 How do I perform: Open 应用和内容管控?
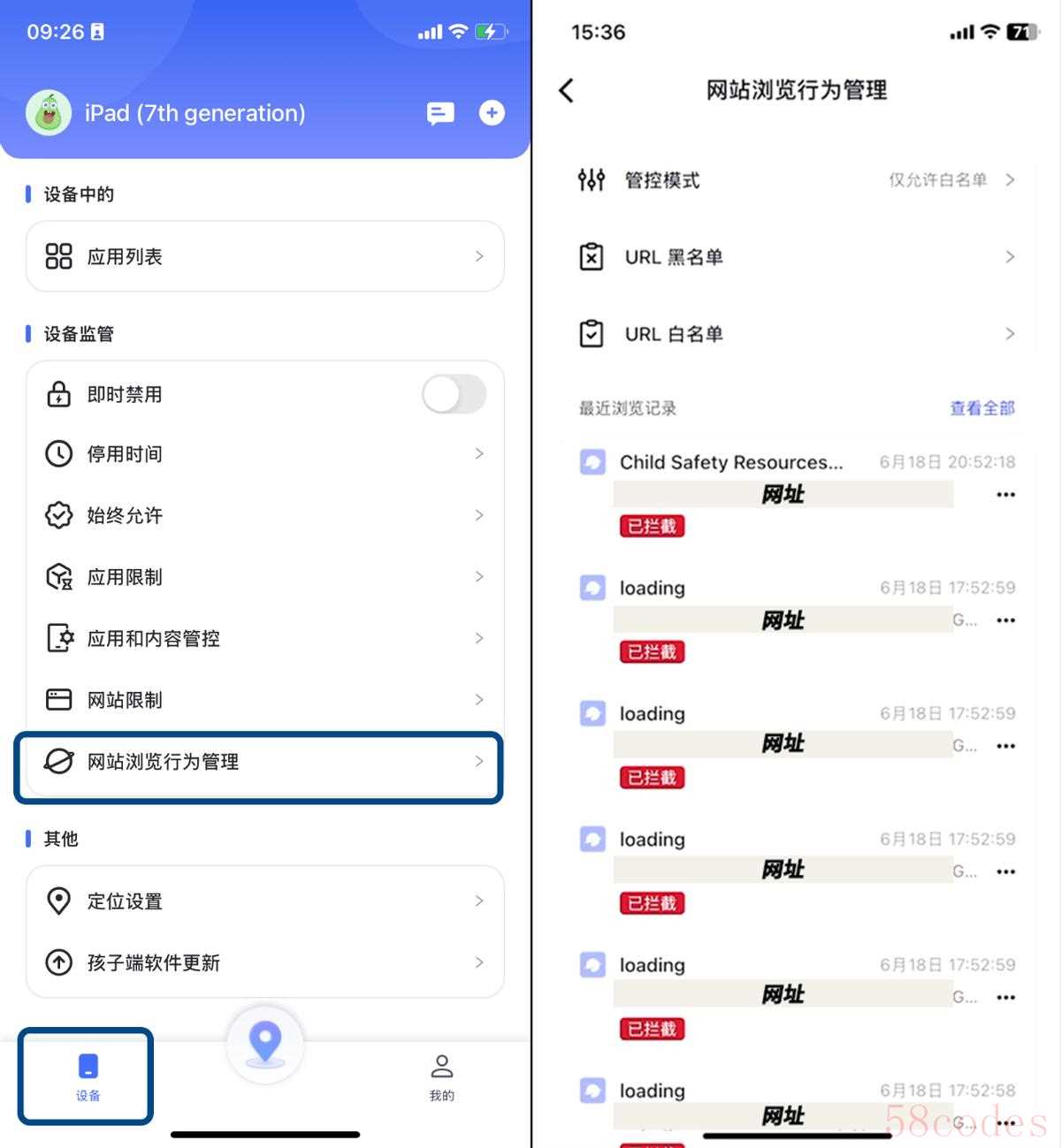[265, 638]
